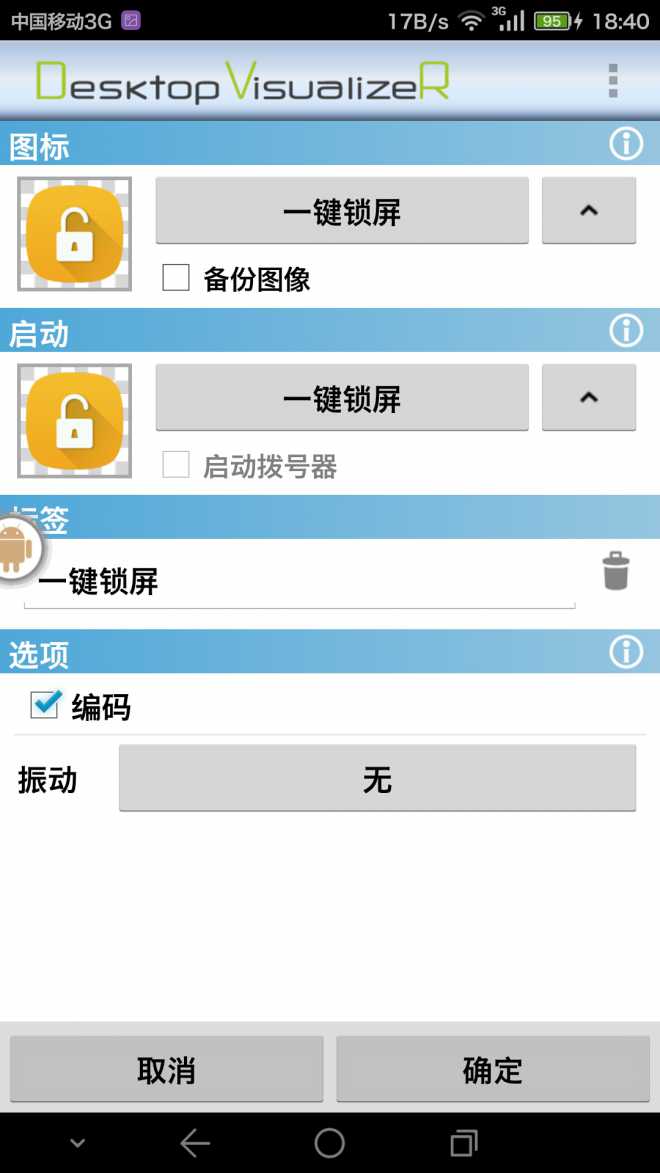Go back with the system back arrow

pyautogui.click(x=195, y=1143)
